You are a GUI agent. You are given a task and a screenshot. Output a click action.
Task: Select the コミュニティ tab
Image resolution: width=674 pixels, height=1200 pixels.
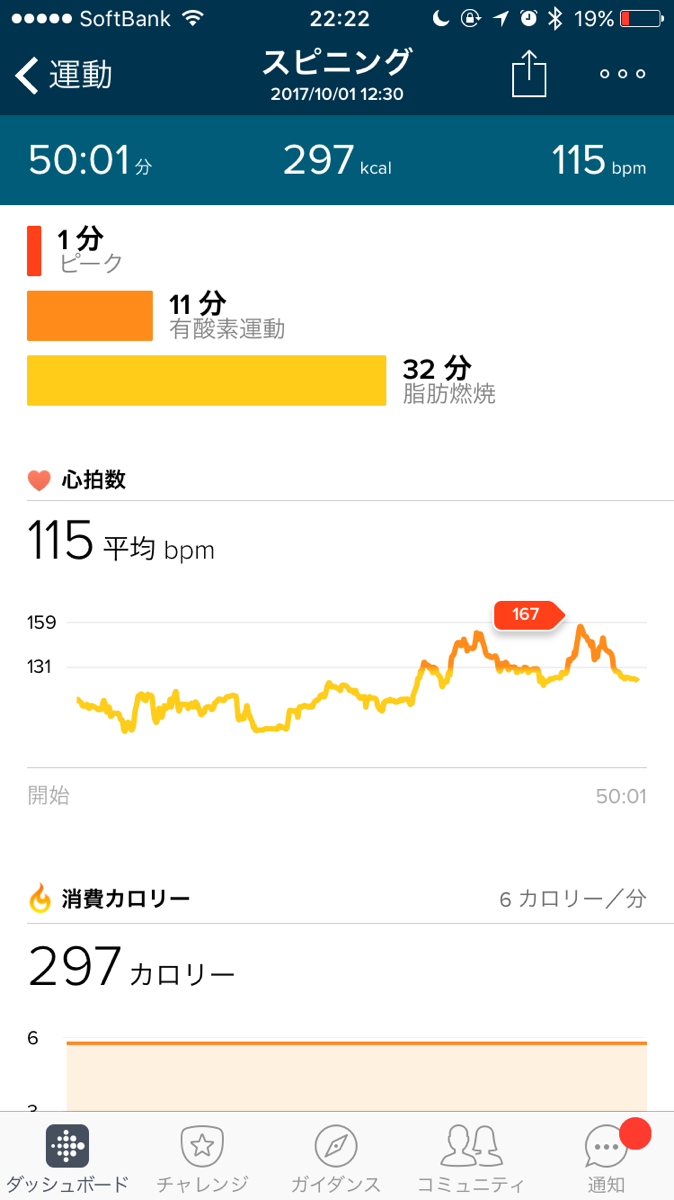(x=471, y=1158)
